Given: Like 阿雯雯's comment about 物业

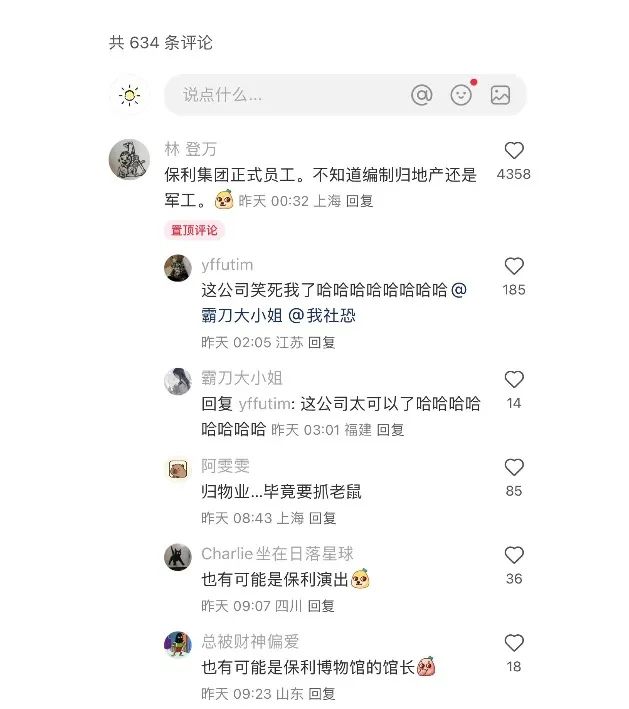Looking at the screenshot, I should [514, 467].
